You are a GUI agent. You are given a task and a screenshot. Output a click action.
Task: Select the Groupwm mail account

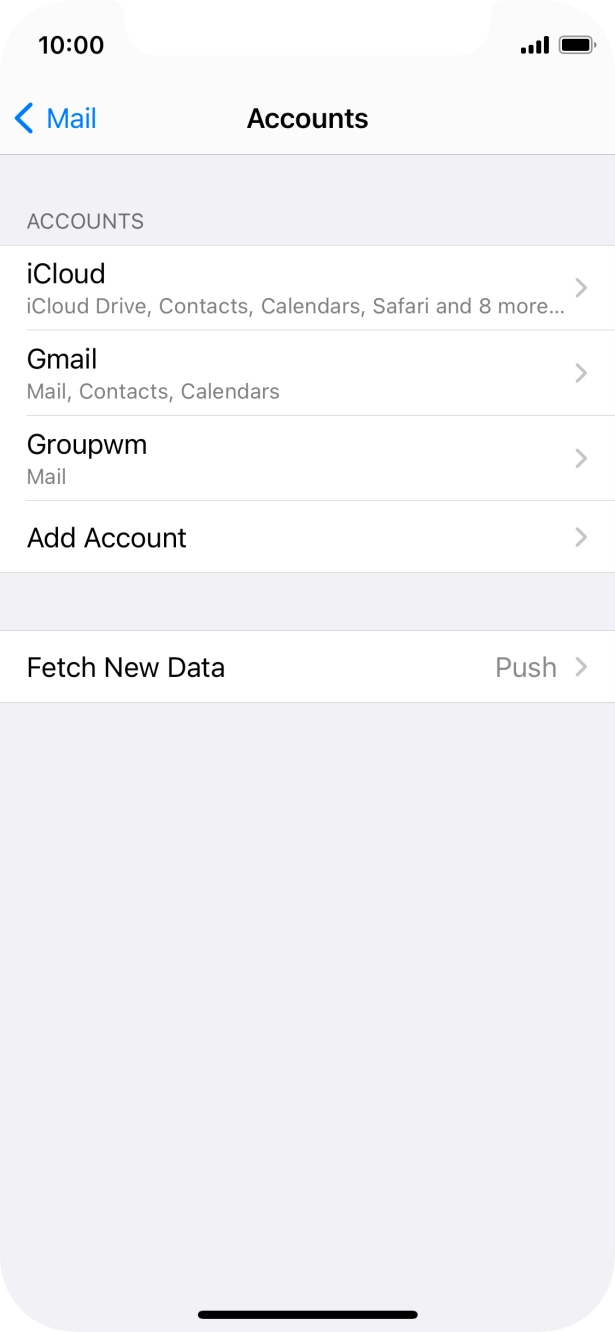[x=300, y=458]
